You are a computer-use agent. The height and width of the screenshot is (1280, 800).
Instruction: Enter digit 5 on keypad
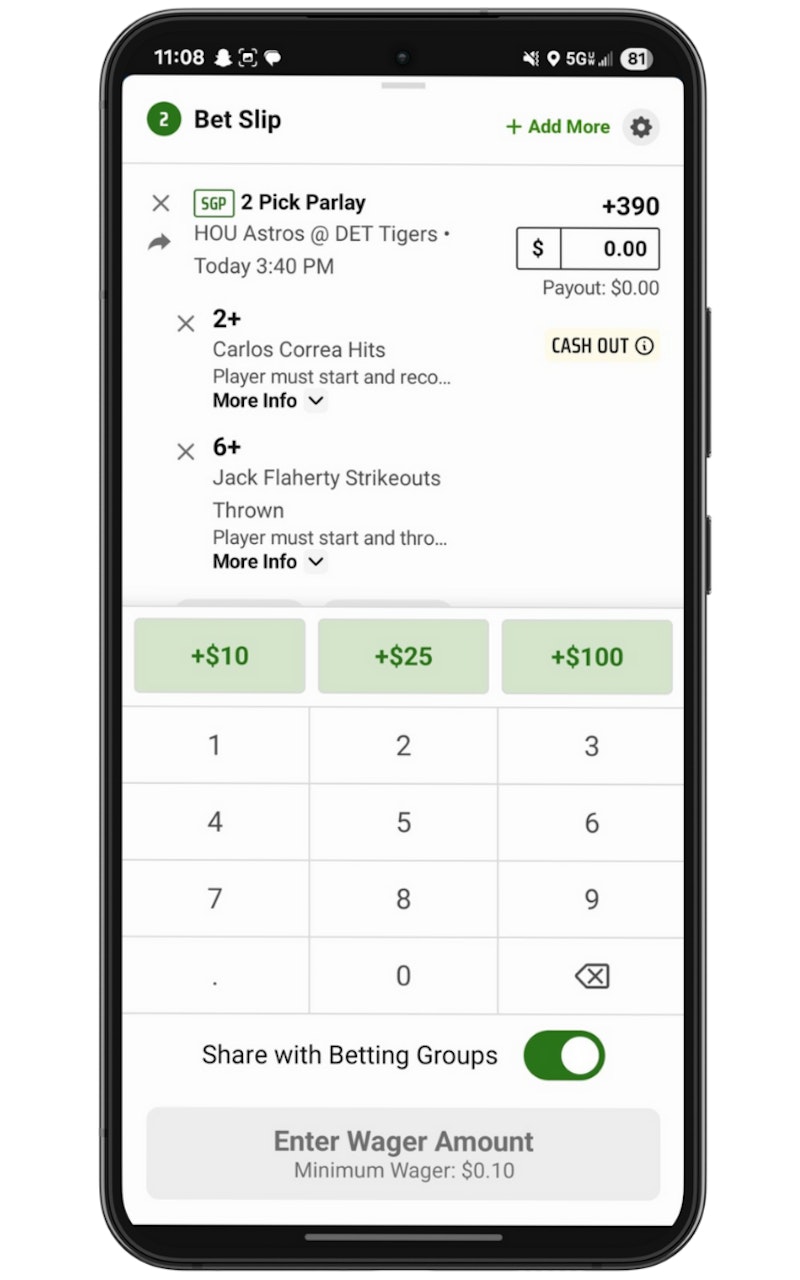click(403, 822)
